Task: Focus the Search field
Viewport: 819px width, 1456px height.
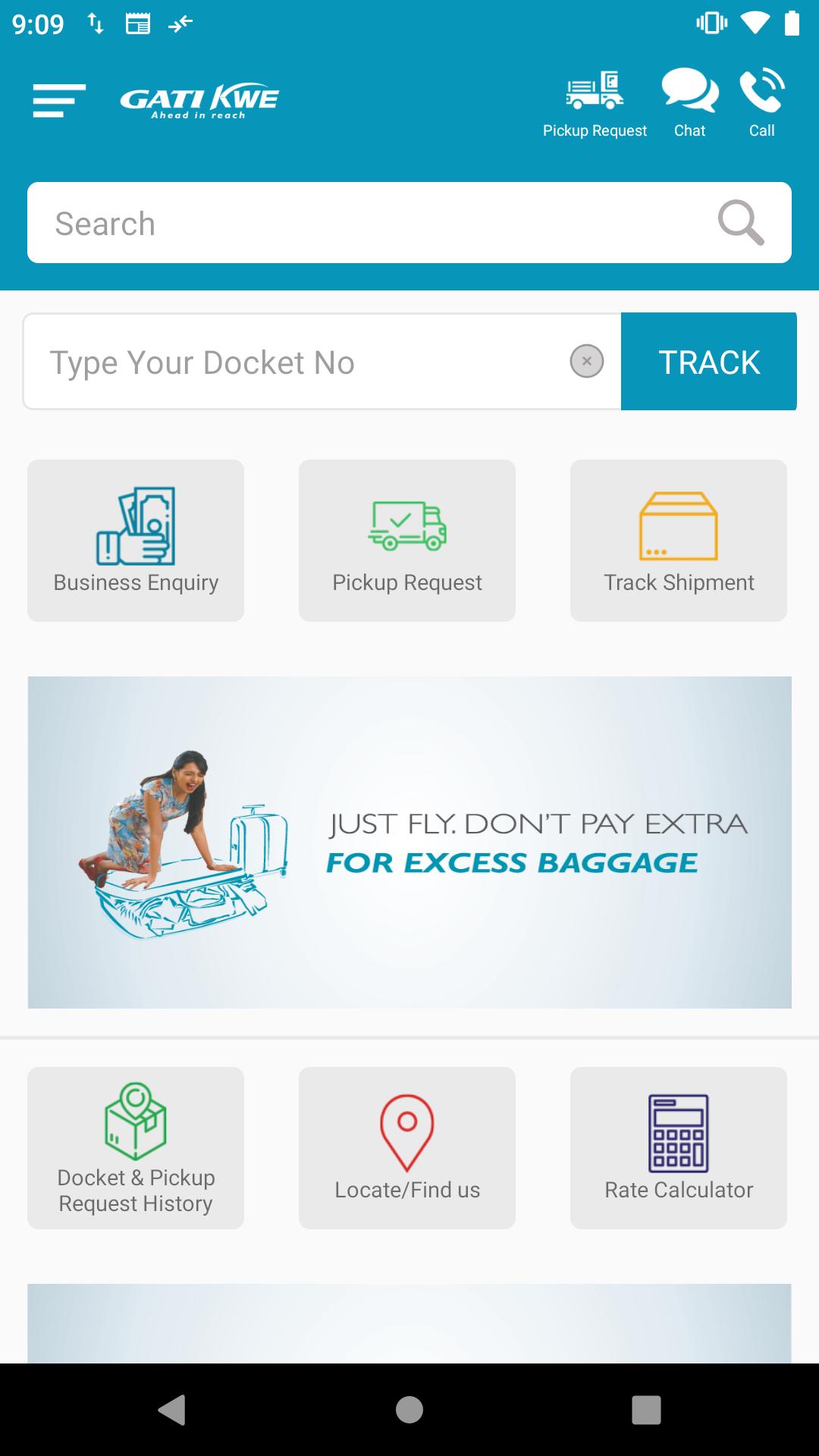Action: pyautogui.click(x=364, y=224)
